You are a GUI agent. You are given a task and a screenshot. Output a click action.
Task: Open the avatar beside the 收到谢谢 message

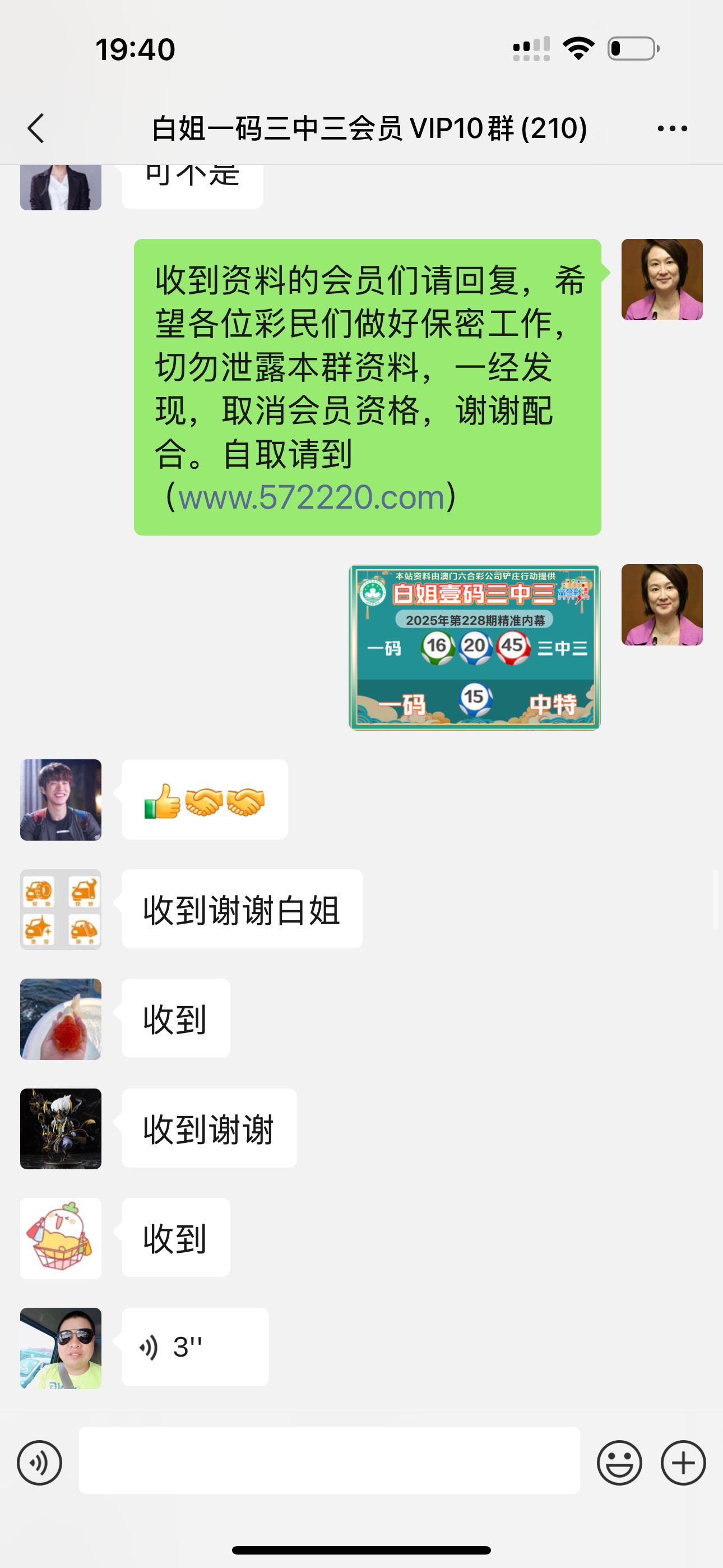point(61,1128)
